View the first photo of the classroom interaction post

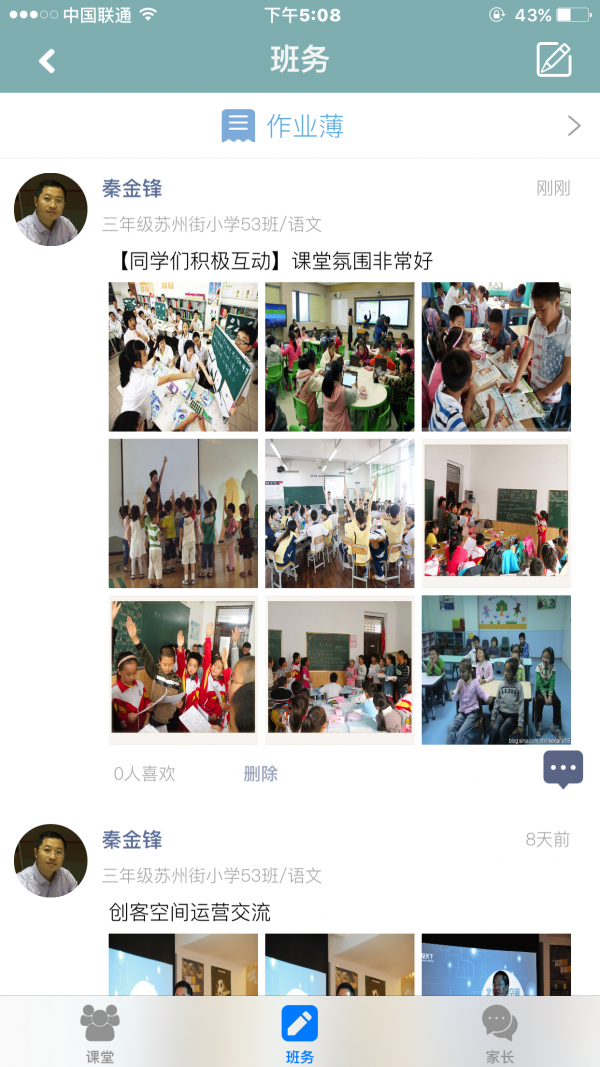(x=183, y=356)
